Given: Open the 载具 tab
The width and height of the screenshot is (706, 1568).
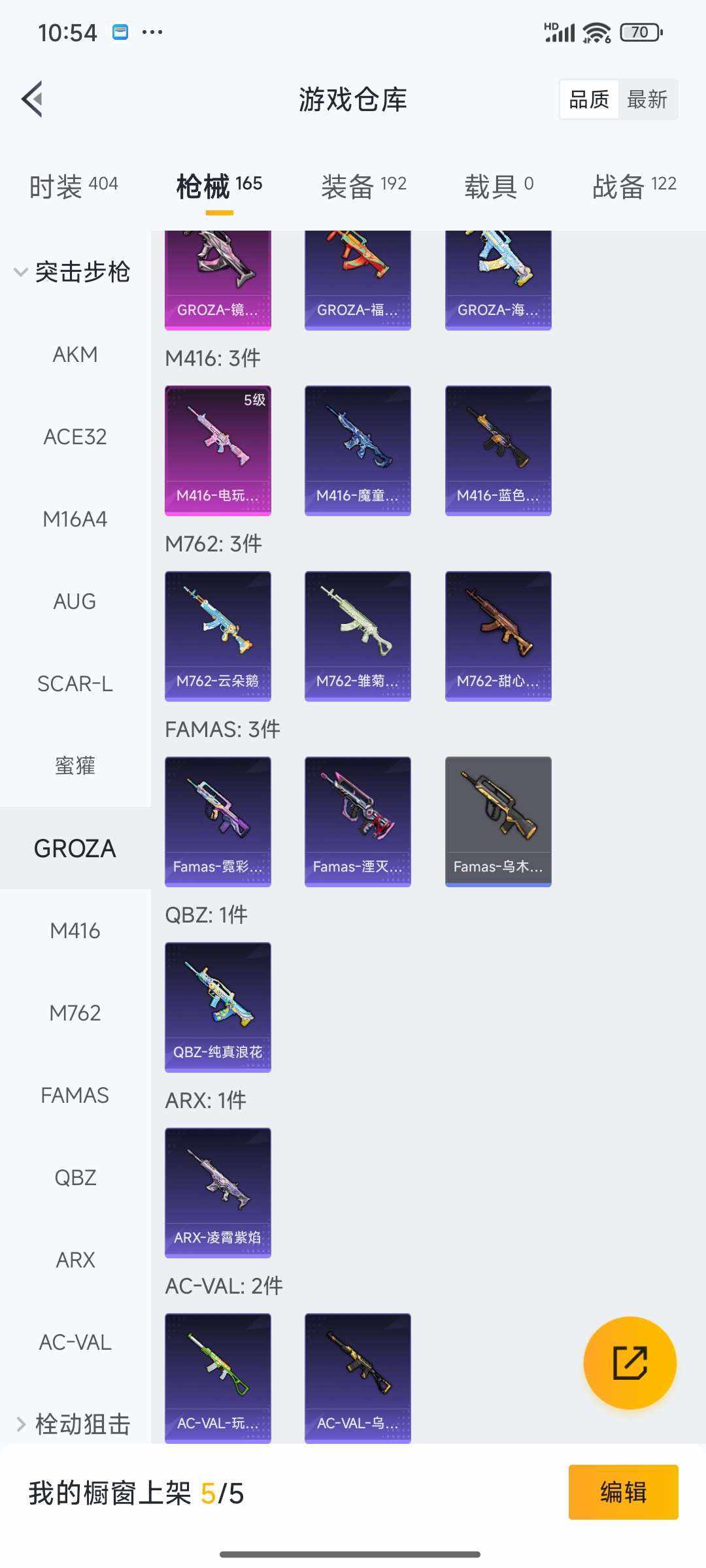Looking at the screenshot, I should point(499,186).
